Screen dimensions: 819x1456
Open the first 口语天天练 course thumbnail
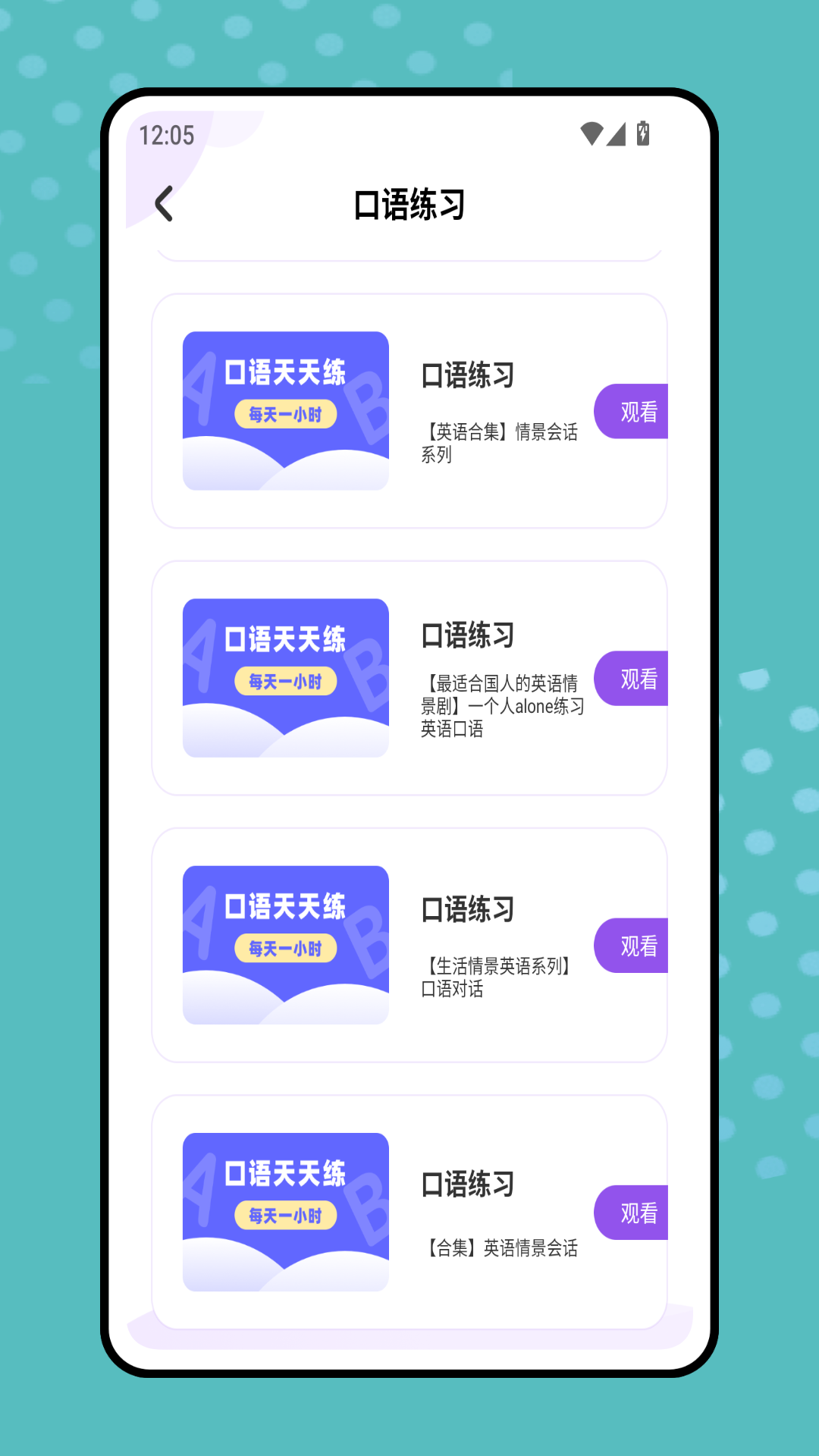click(285, 409)
